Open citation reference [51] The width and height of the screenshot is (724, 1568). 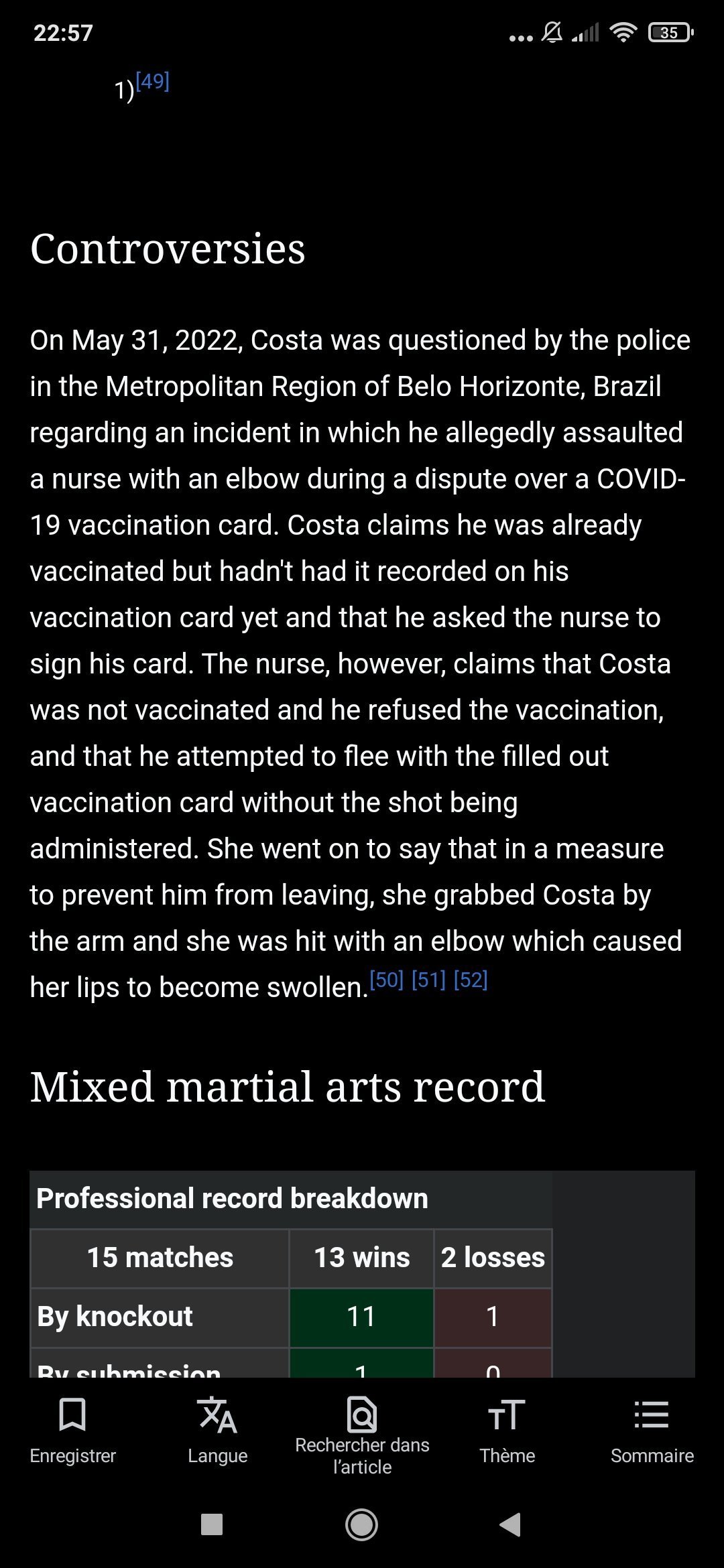[428, 980]
